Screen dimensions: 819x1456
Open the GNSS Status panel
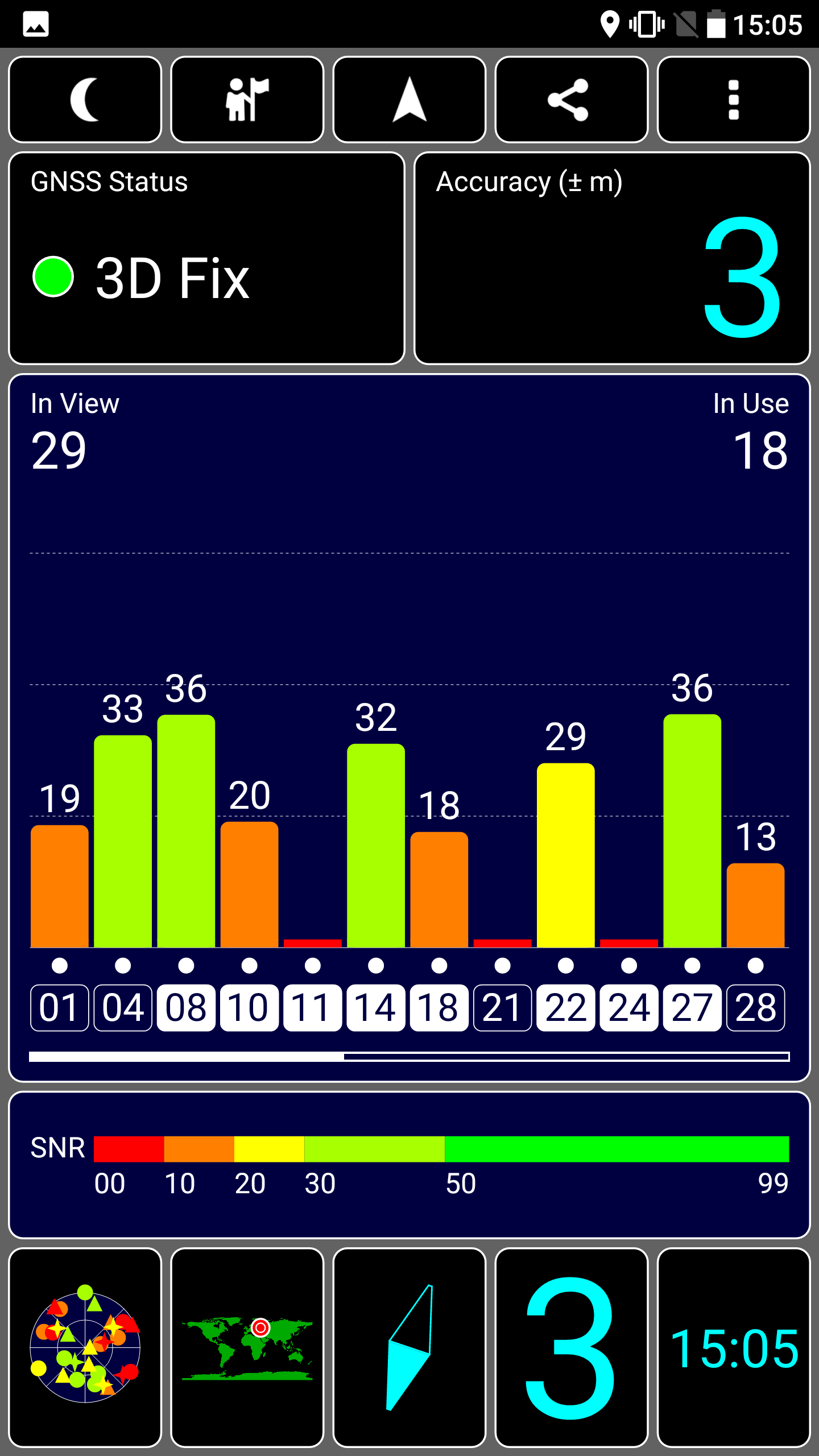(x=207, y=258)
